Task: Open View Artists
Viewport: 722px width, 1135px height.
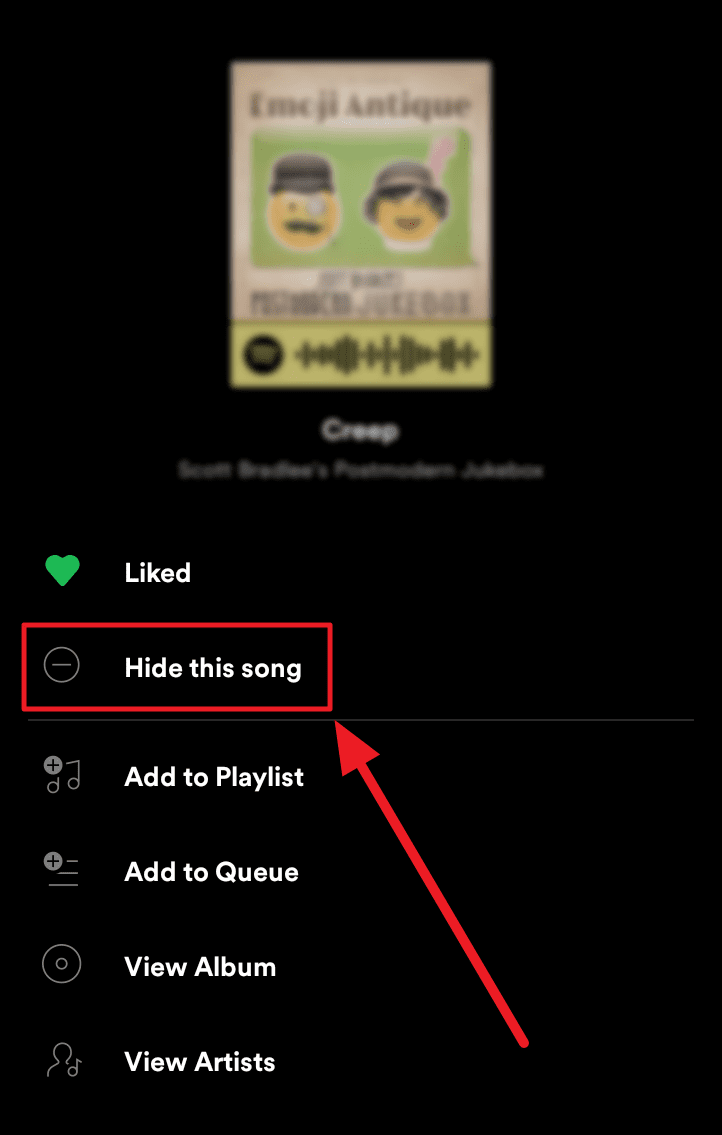Action: (199, 1062)
